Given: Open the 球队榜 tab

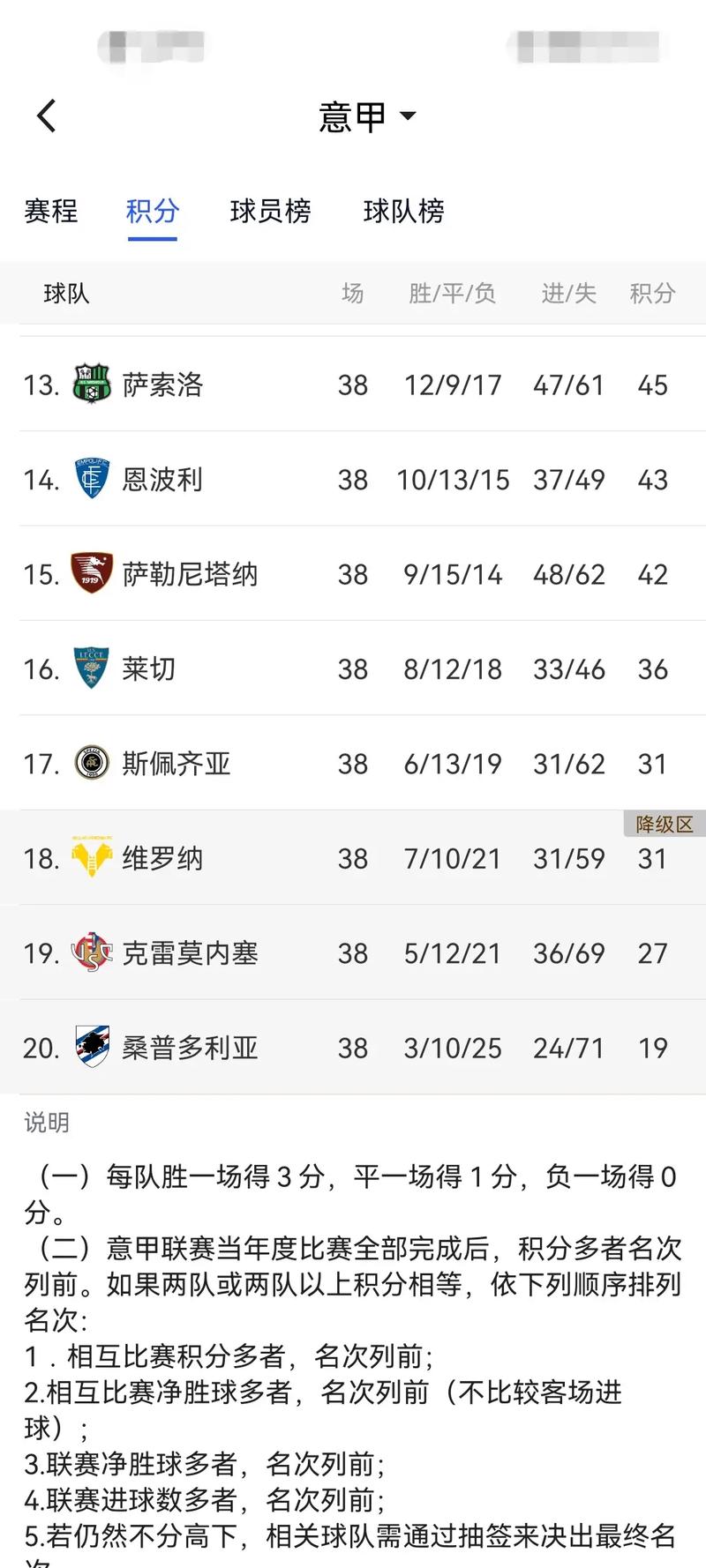Looking at the screenshot, I should pos(403,212).
